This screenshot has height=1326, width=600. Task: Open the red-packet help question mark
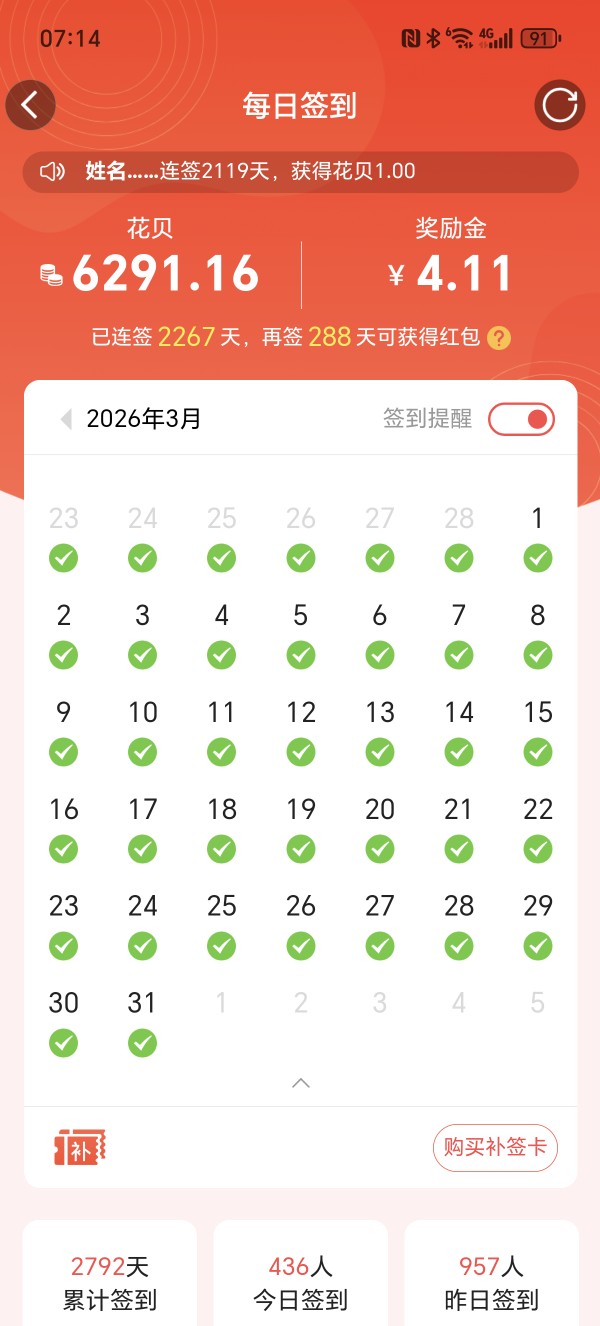499,338
